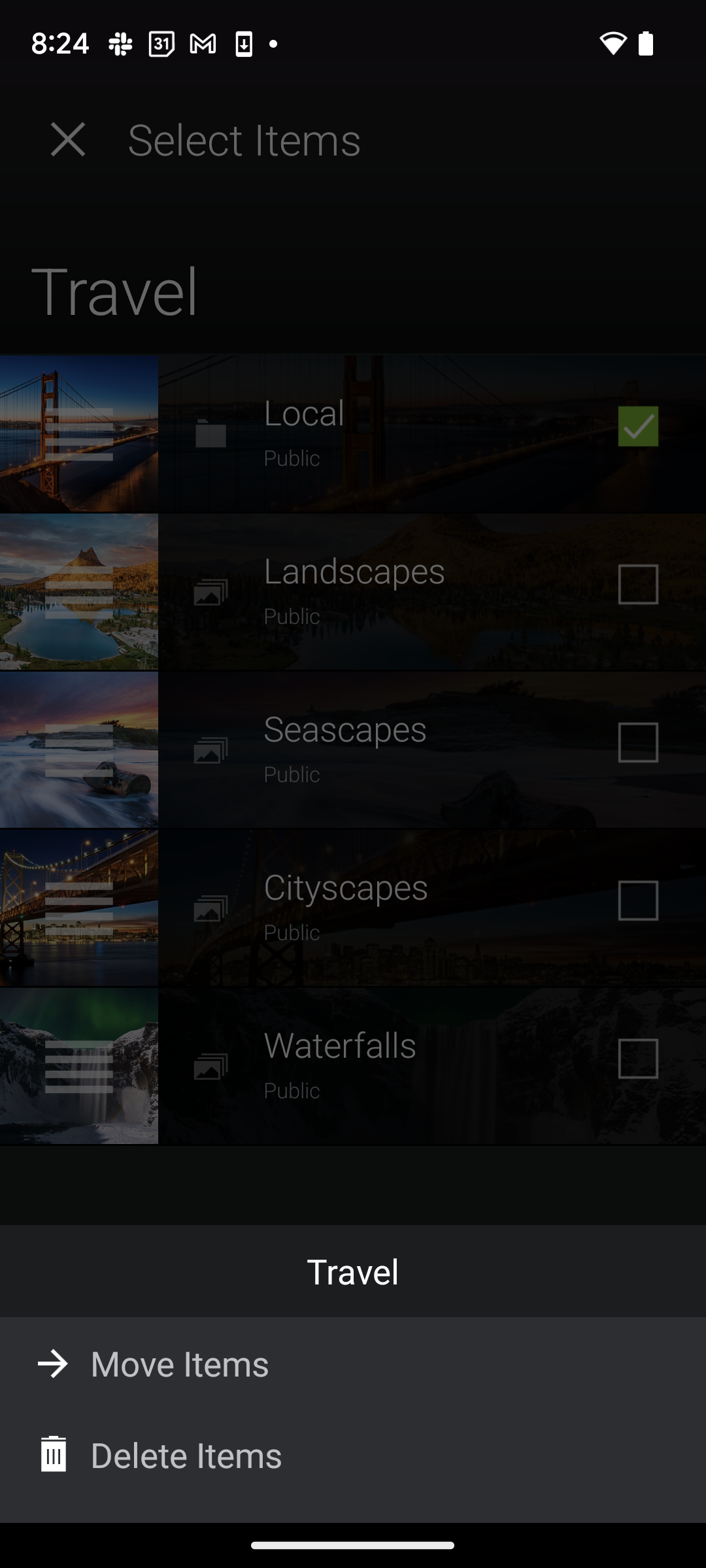Check the Landscapes gallery checkbox
The width and height of the screenshot is (706, 1568).
[638, 584]
